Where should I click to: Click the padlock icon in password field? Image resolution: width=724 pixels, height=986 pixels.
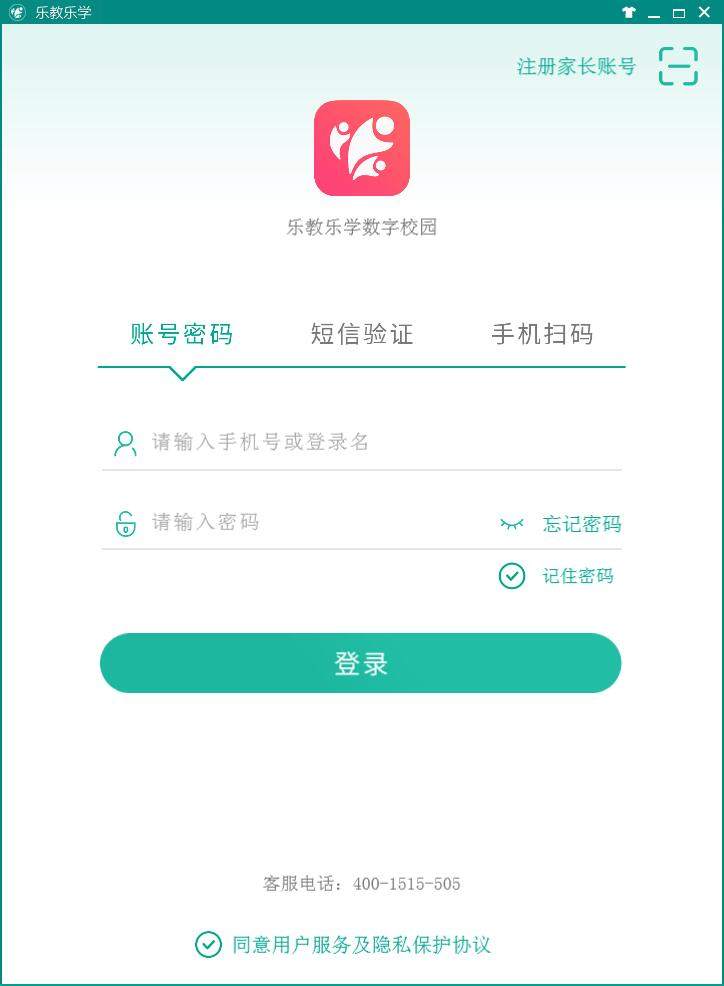click(123, 522)
